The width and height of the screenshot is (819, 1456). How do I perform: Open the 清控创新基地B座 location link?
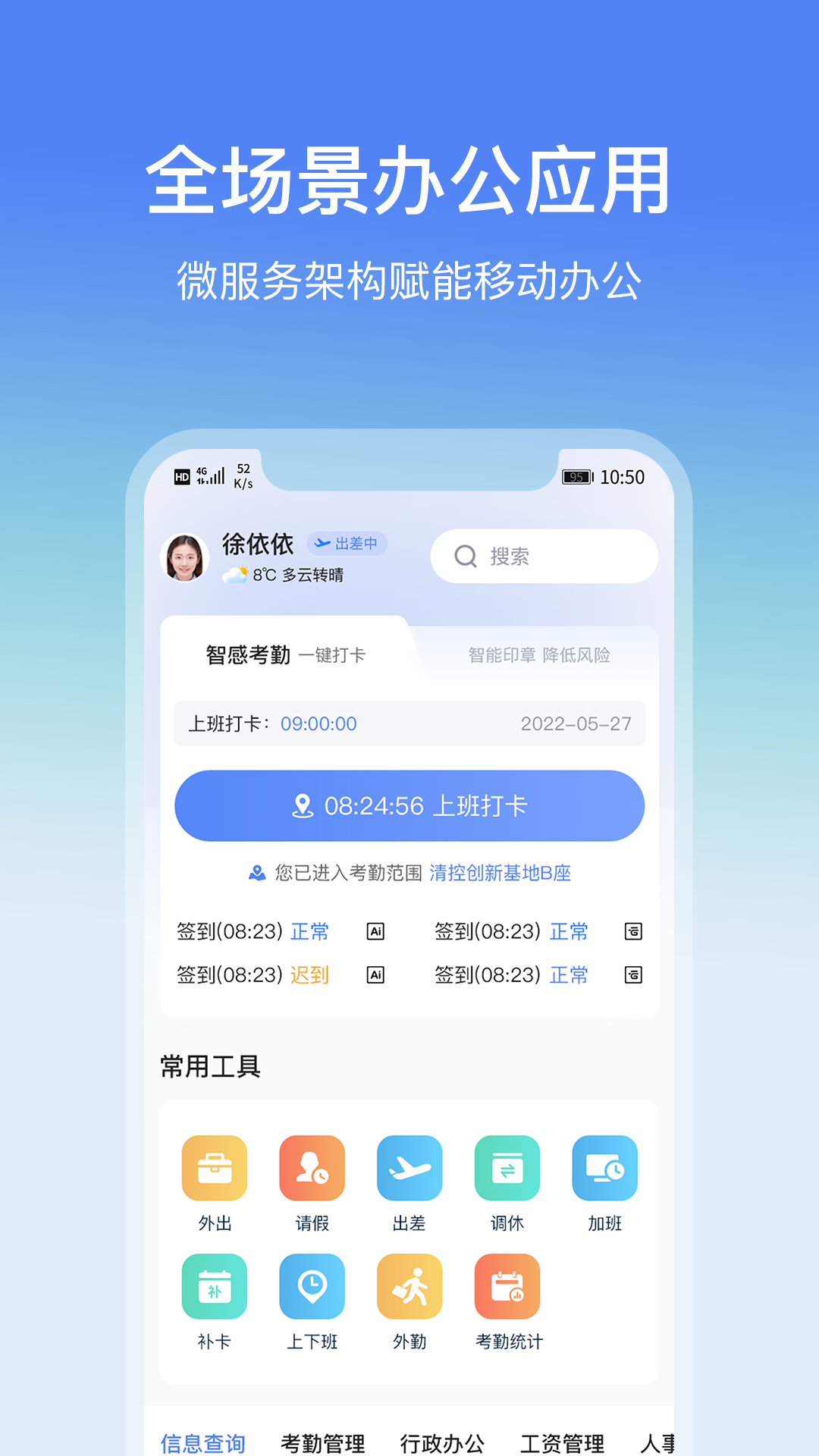pos(500,874)
